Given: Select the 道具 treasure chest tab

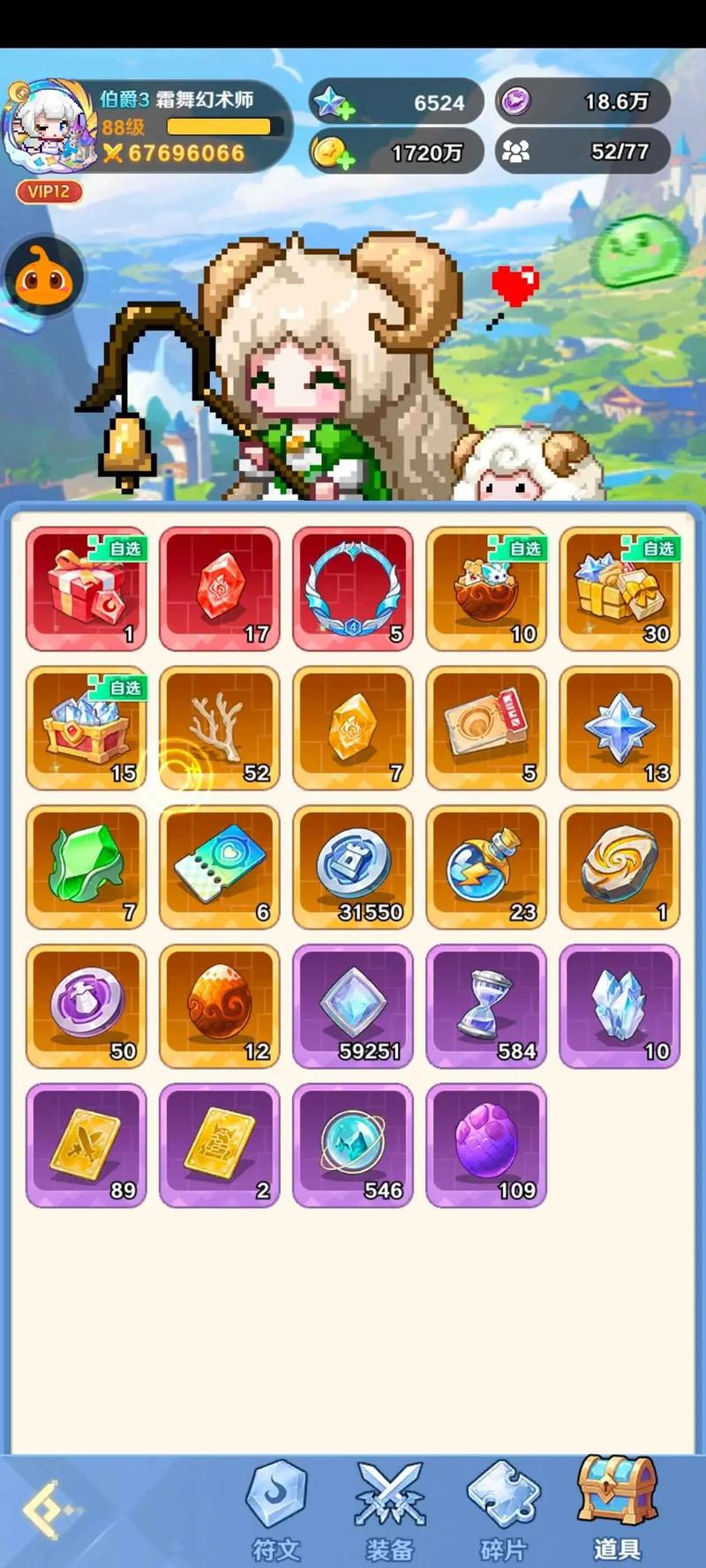Looking at the screenshot, I should (617, 1507).
